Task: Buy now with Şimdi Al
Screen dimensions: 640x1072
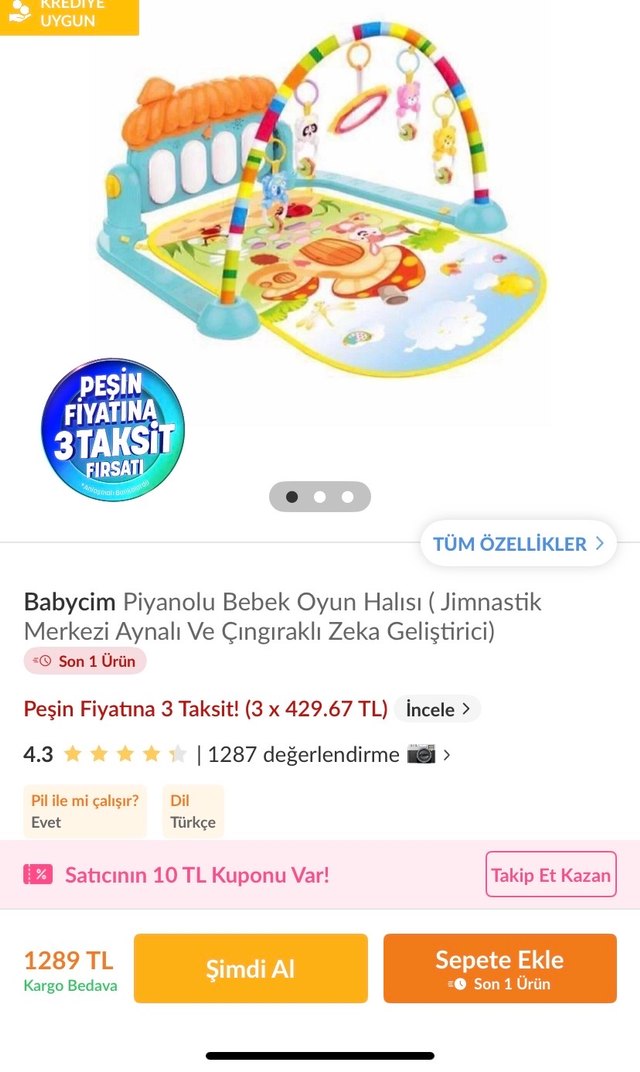Action: [x=250, y=968]
